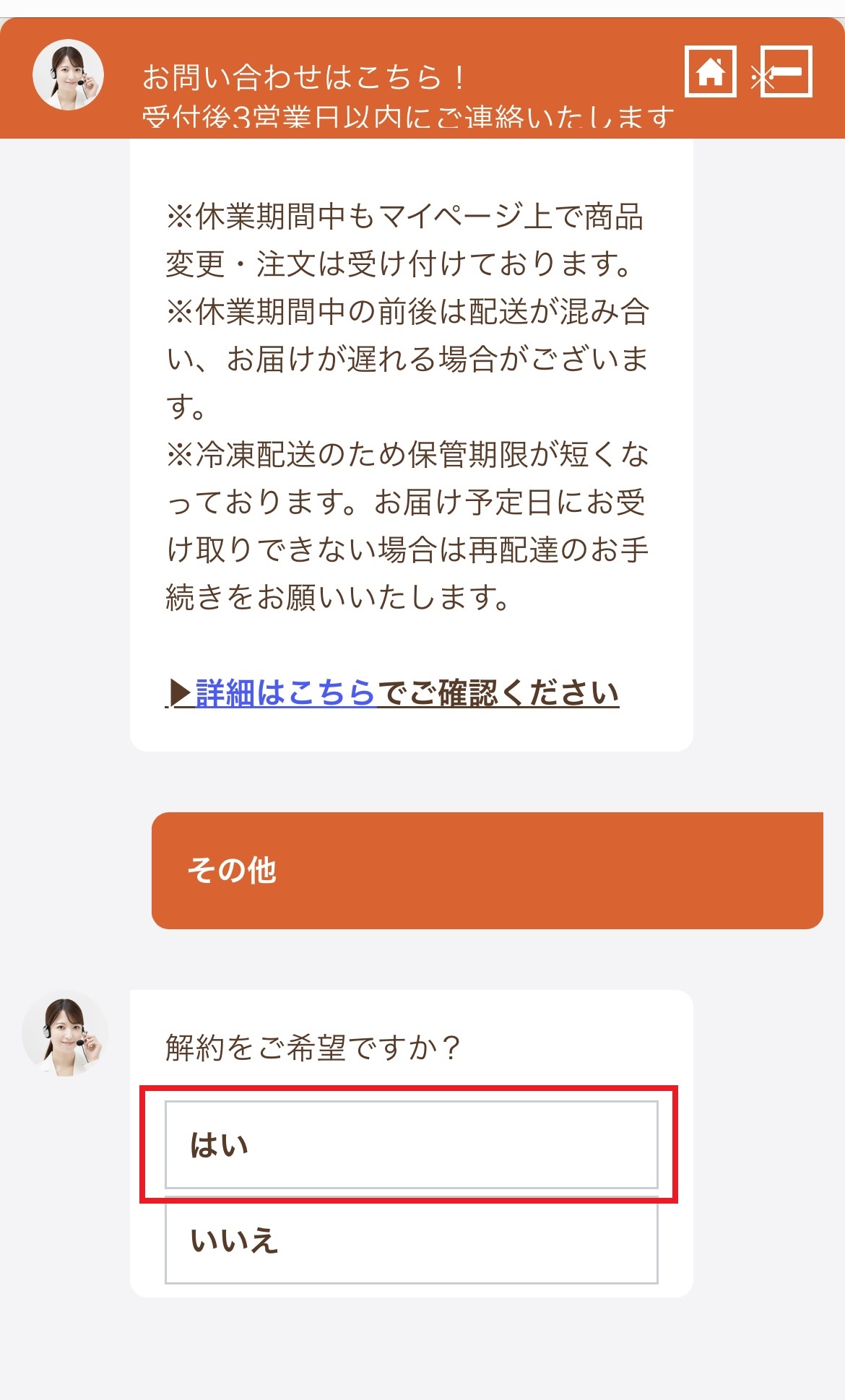Open the 詳細はこちら link
Image resolution: width=845 pixels, height=1400 pixels.
coord(285,693)
